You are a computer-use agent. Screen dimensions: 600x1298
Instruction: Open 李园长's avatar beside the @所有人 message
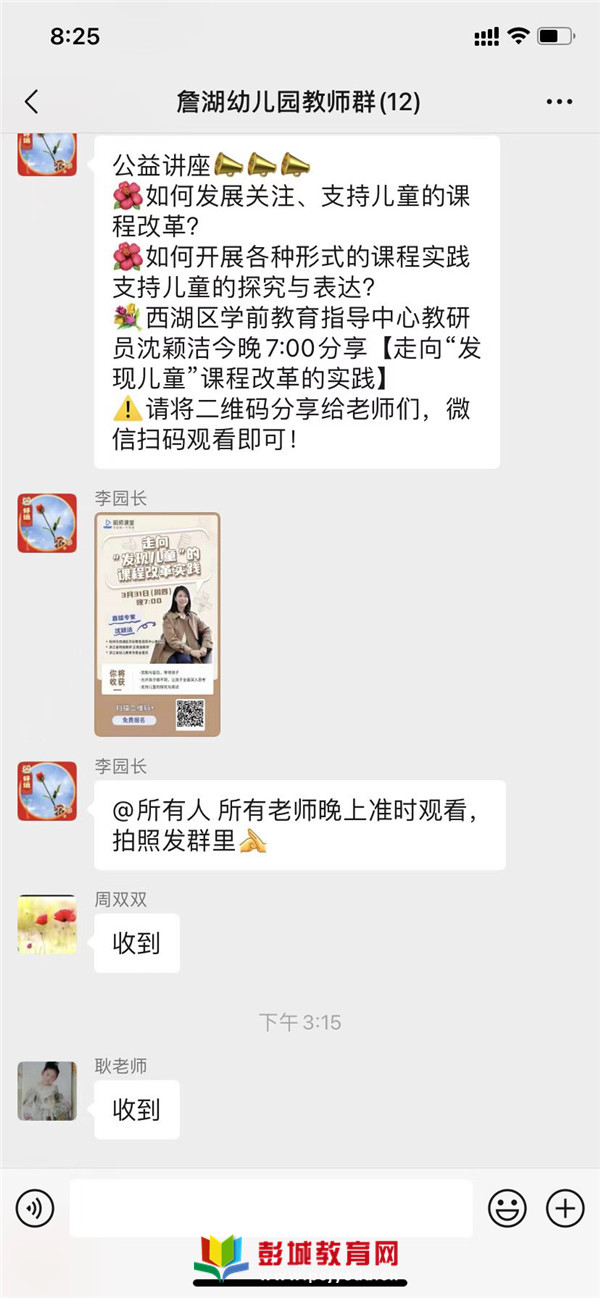[x=47, y=791]
